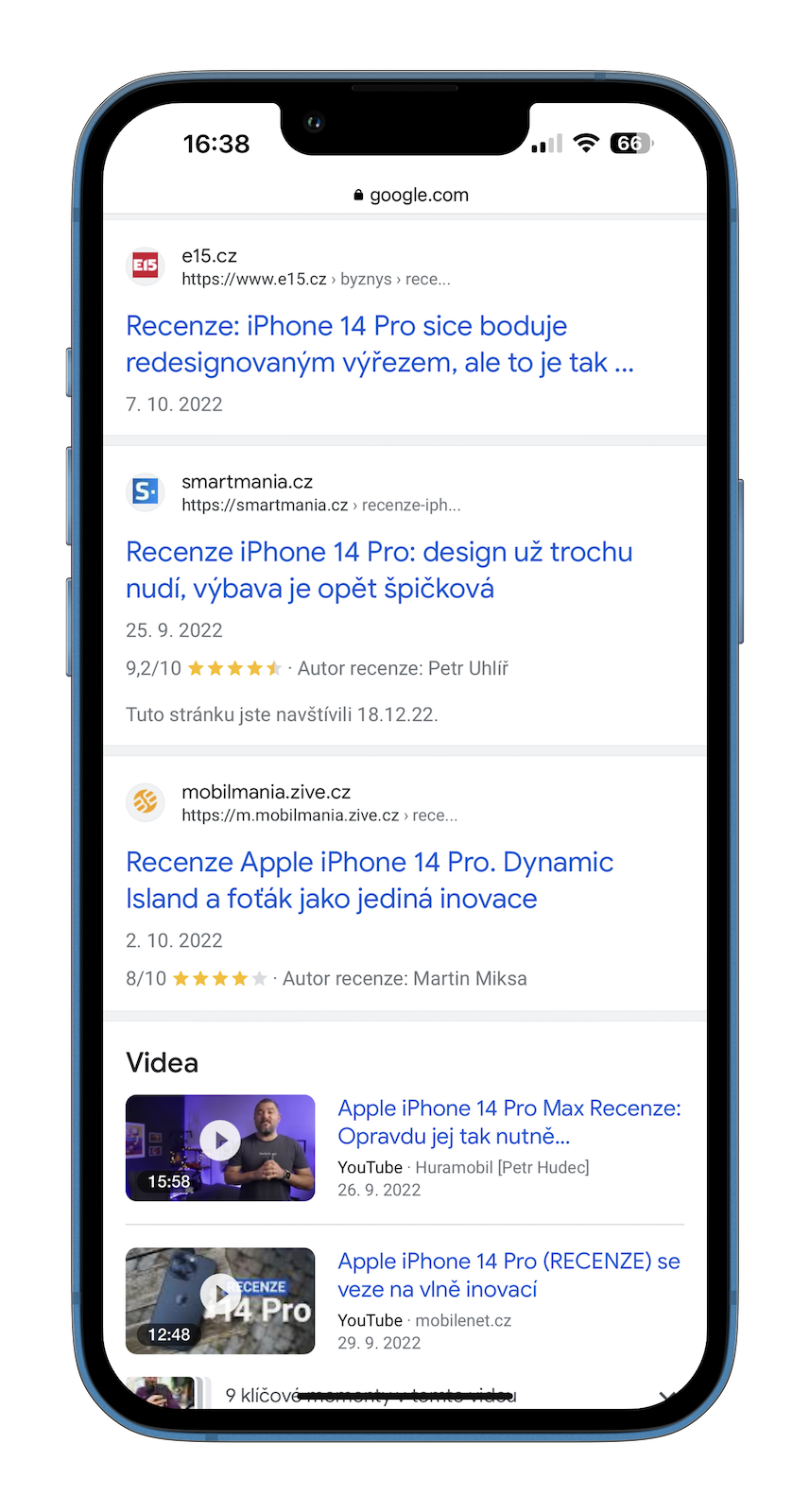Open 'Apple iPhone 14 Pro (RECENZE)' video link

click(x=508, y=1275)
